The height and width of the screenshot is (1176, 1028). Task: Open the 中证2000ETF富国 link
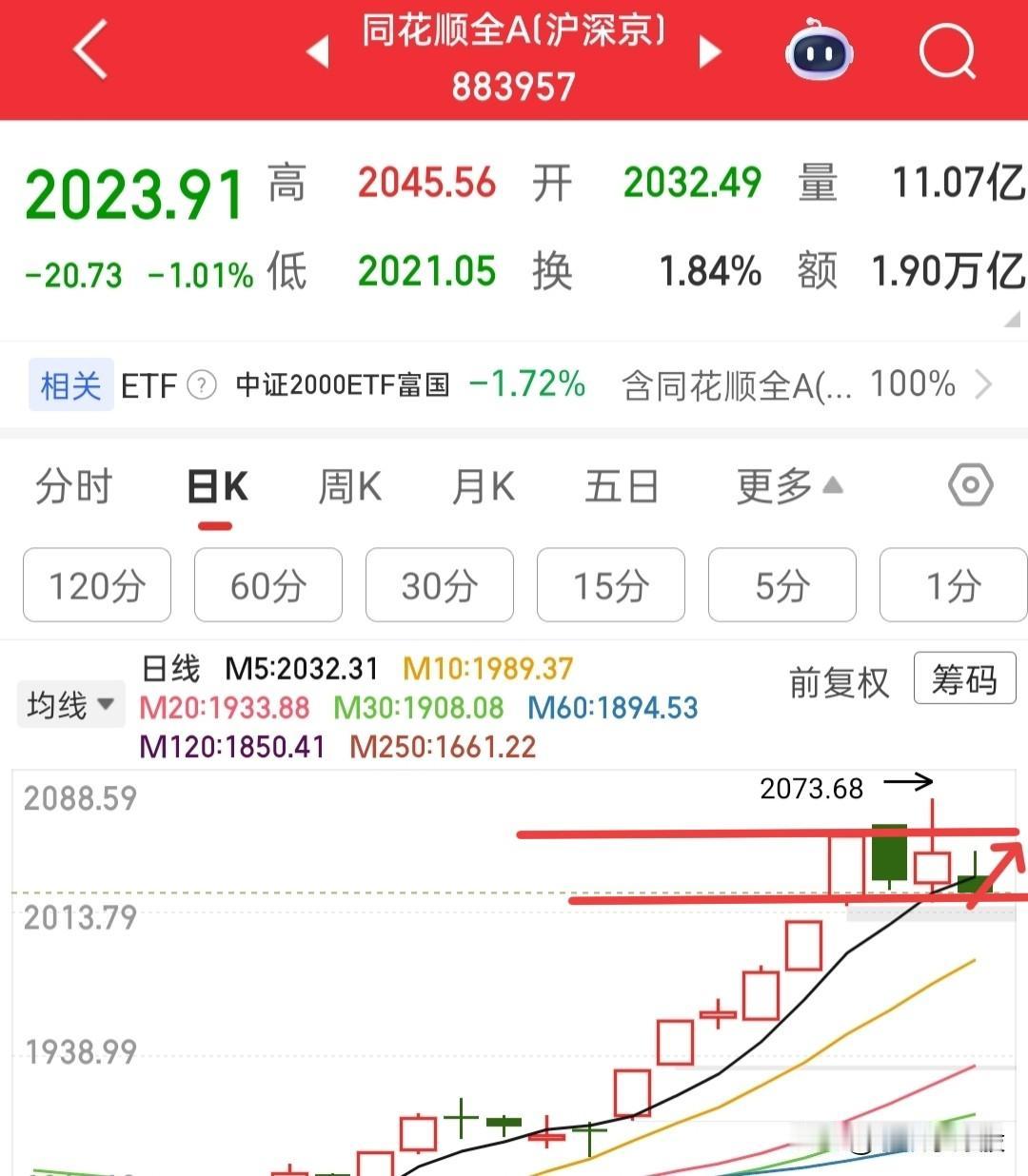tap(345, 385)
